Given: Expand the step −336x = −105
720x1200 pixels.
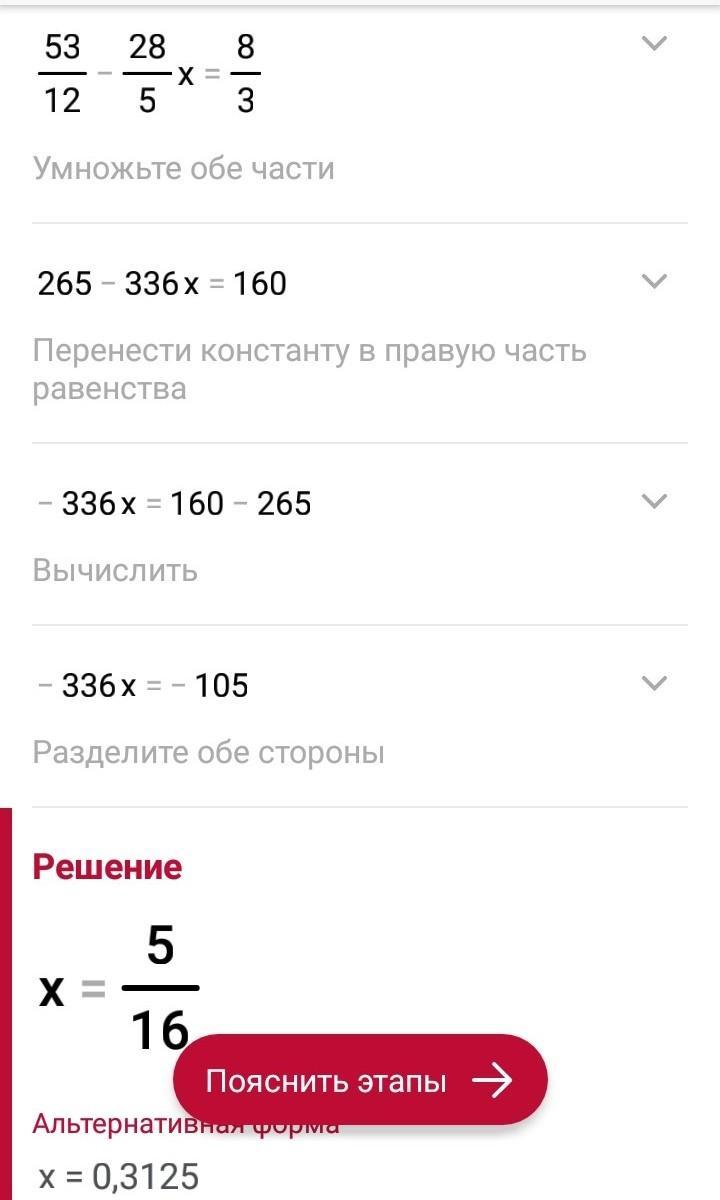Looking at the screenshot, I should [653, 684].
